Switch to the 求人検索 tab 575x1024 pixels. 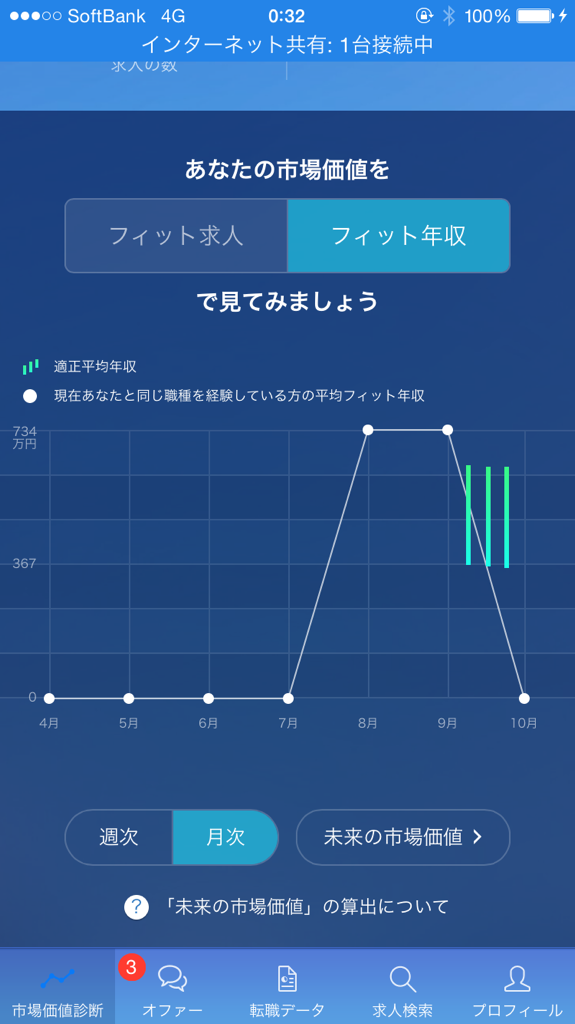402,986
